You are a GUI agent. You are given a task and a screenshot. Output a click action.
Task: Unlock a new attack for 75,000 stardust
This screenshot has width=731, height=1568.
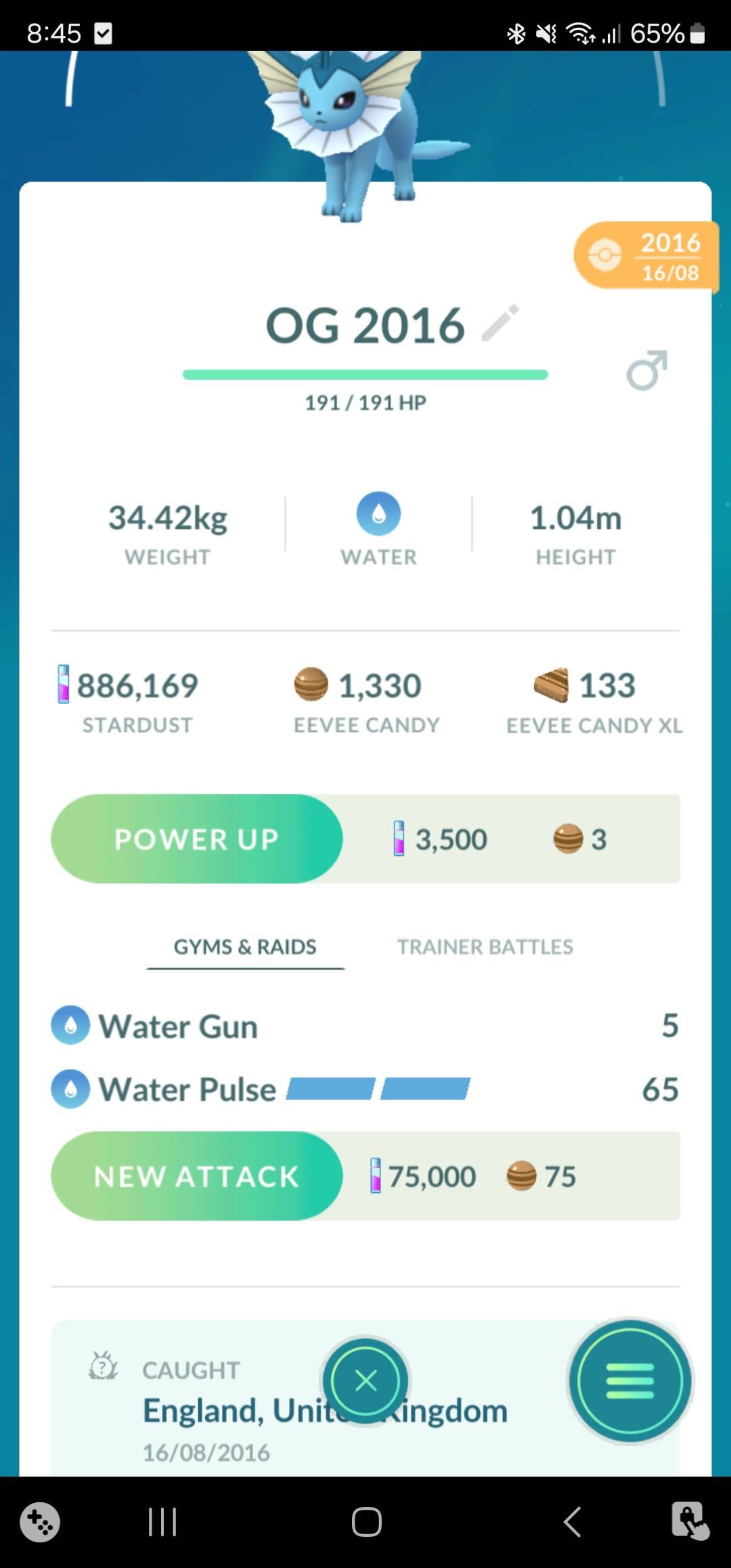pyautogui.click(x=196, y=1176)
